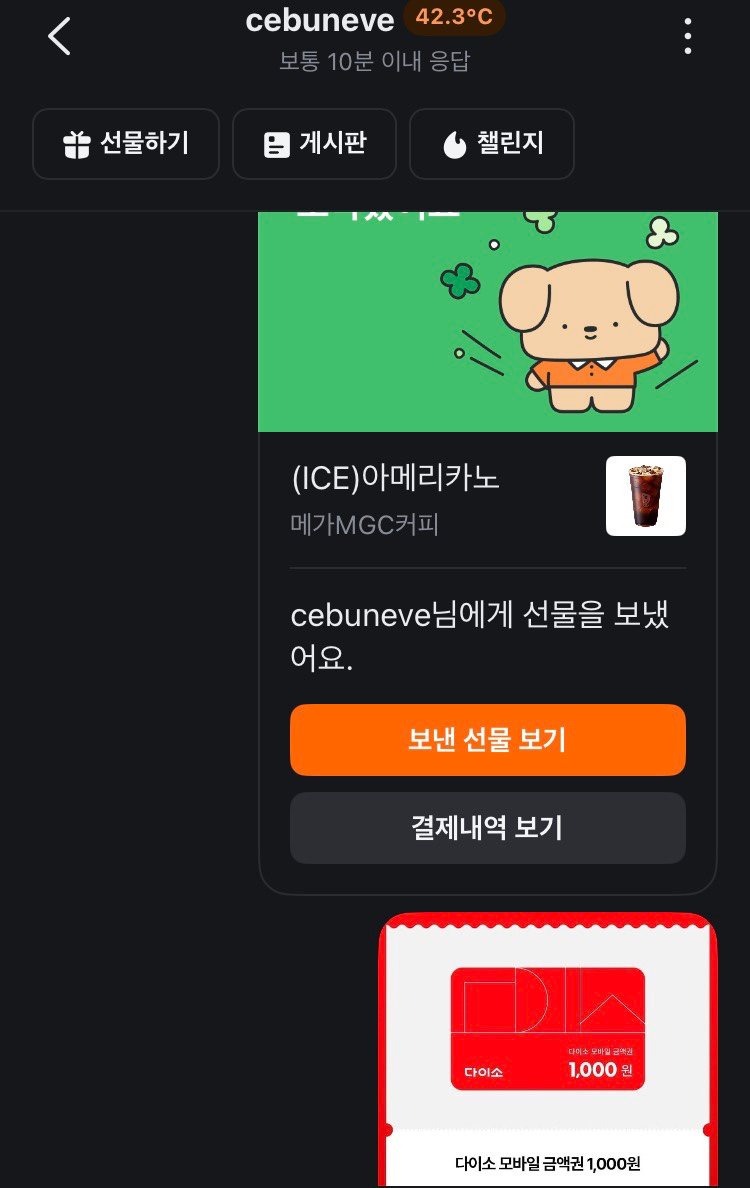Open the 챌린지 challenge button
This screenshot has height=1188, width=750.
pyautogui.click(x=491, y=144)
